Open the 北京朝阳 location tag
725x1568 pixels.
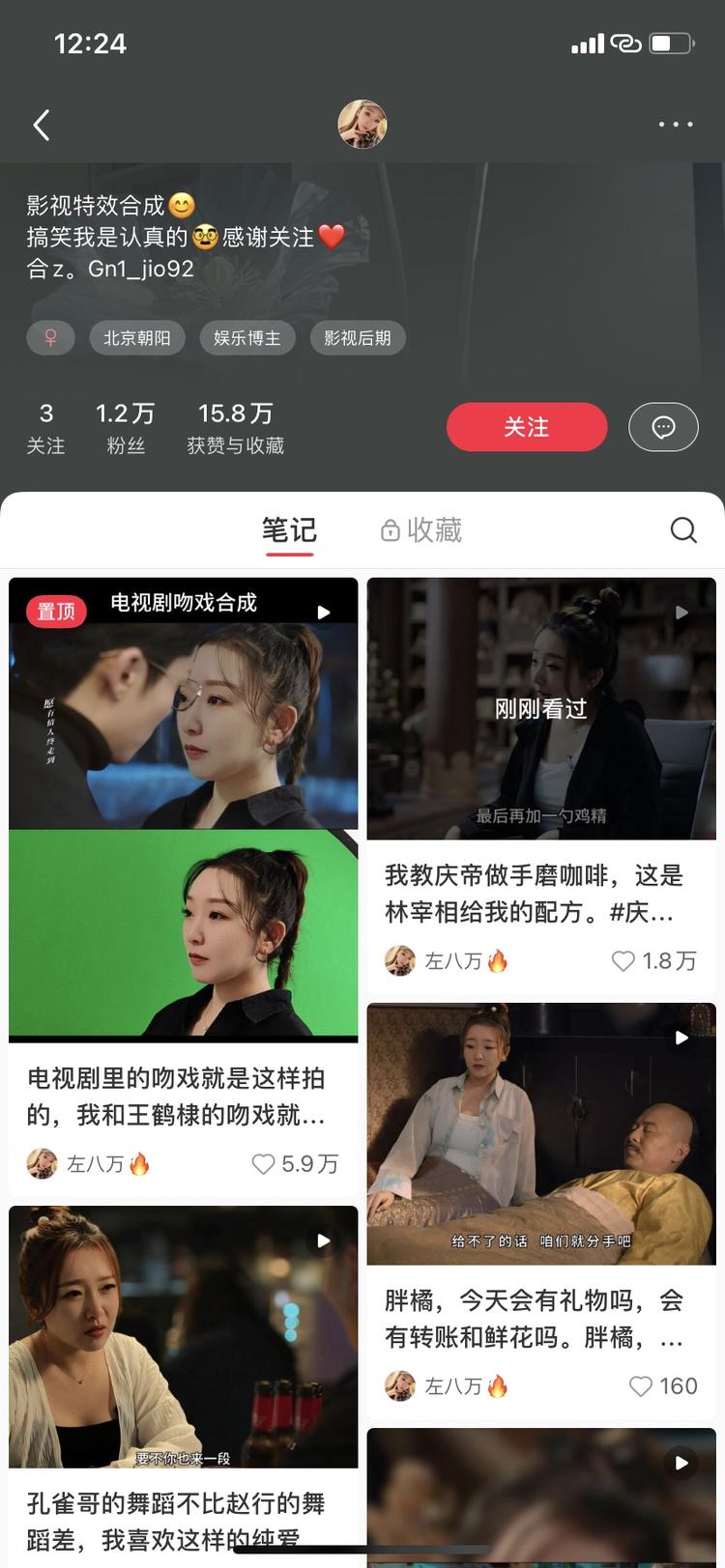136,338
